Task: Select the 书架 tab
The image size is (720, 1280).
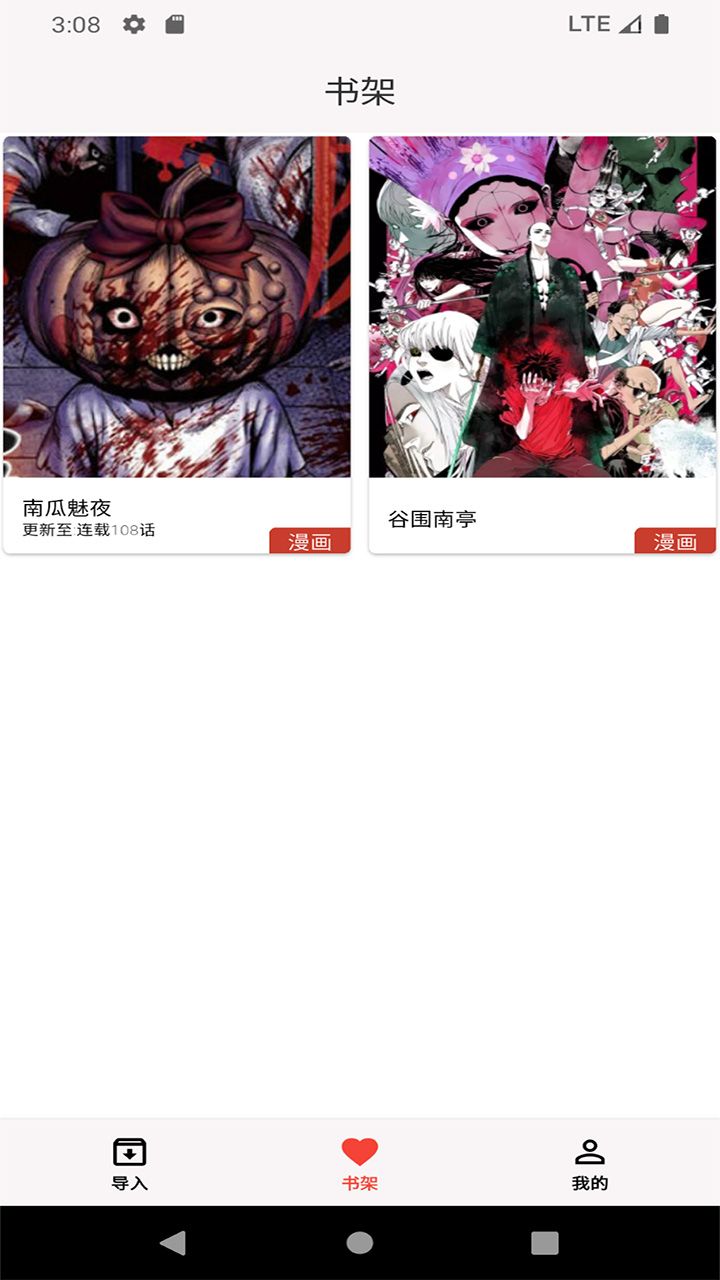Action: pos(360,1163)
